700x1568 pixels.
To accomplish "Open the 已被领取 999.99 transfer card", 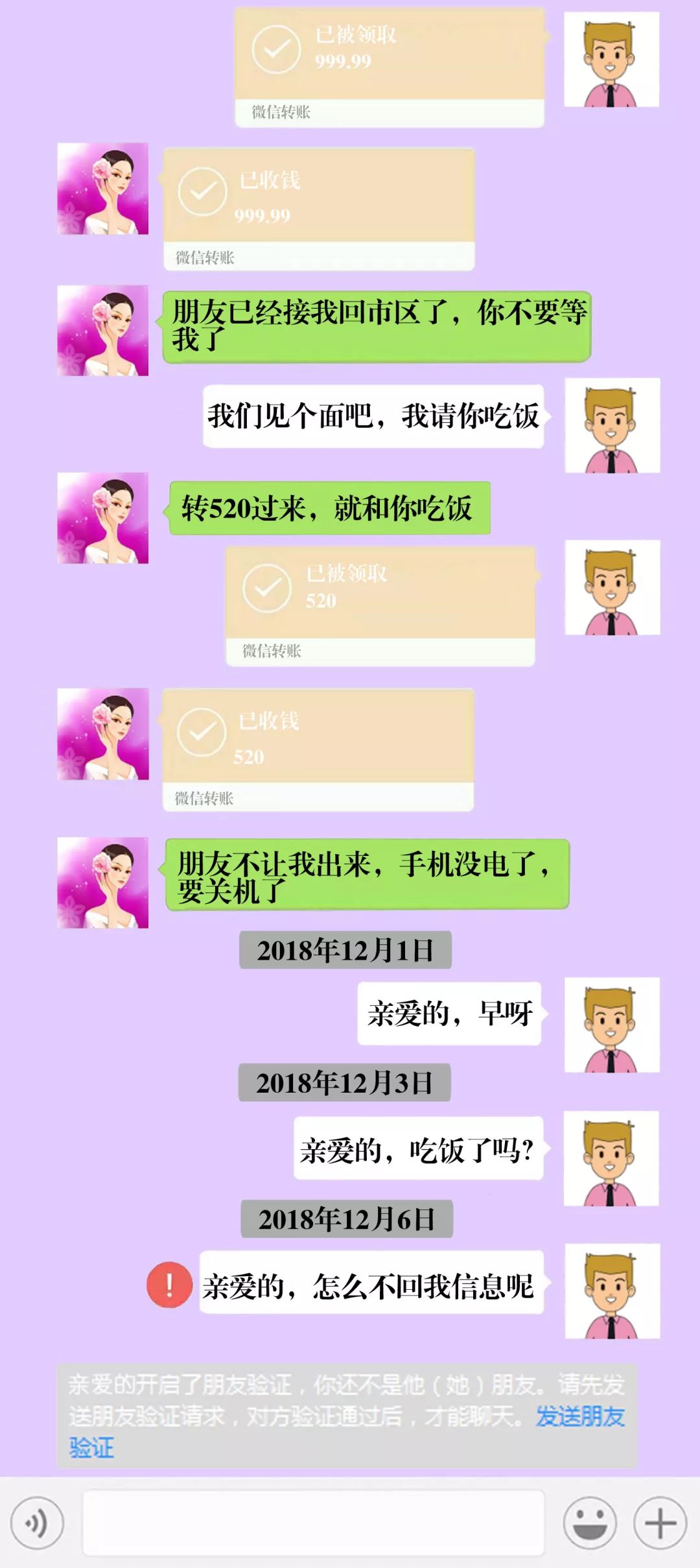I will point(389,67).
